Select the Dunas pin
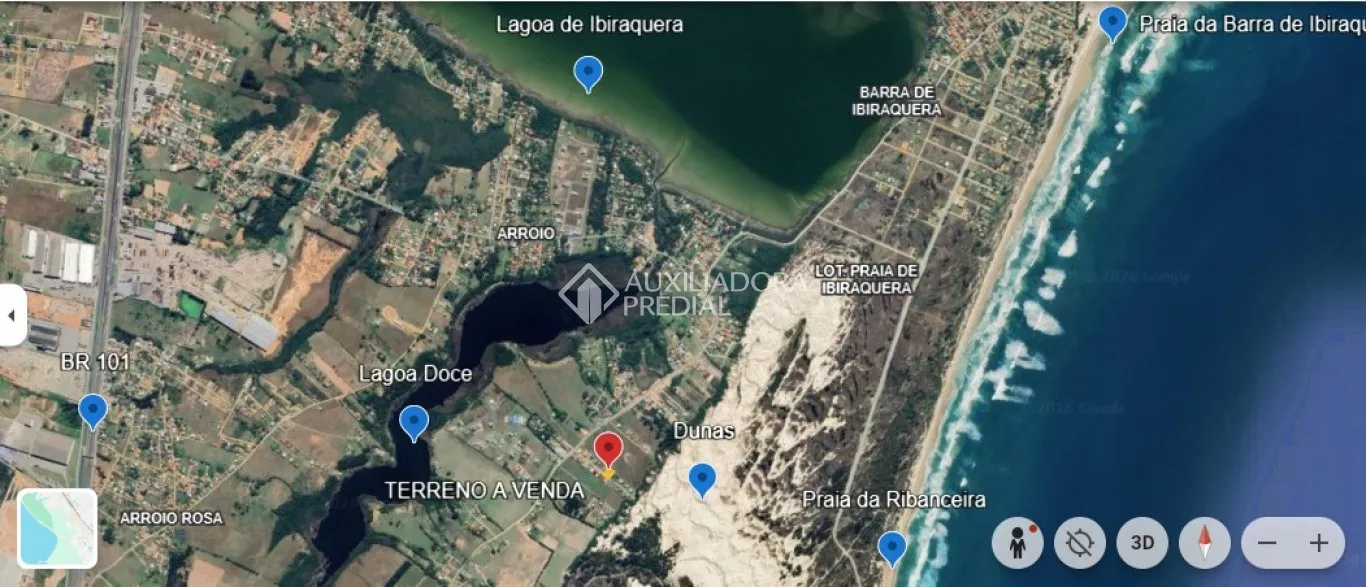This screenshot has height=587, width=1366. point(703,479)
